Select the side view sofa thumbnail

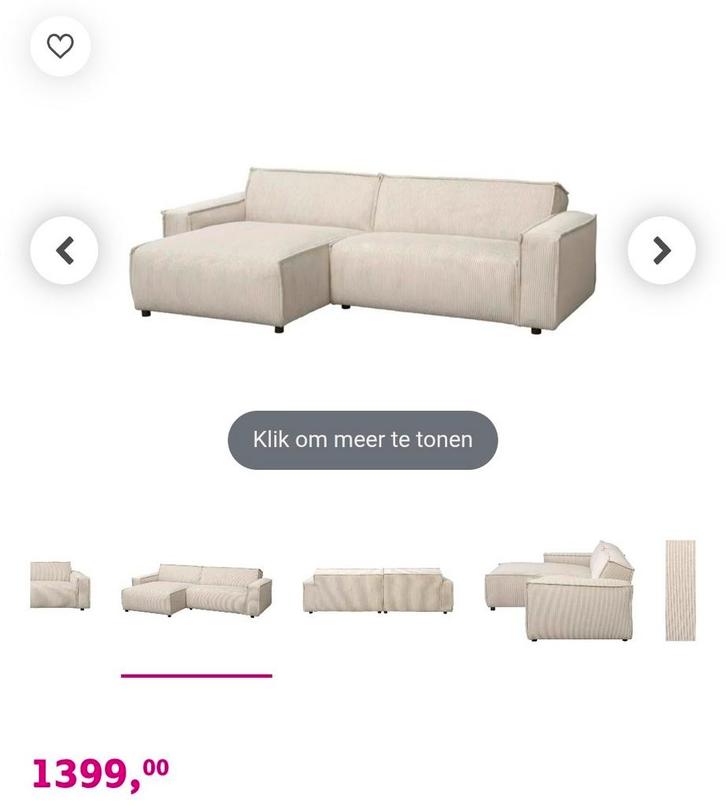pos(558,590)
